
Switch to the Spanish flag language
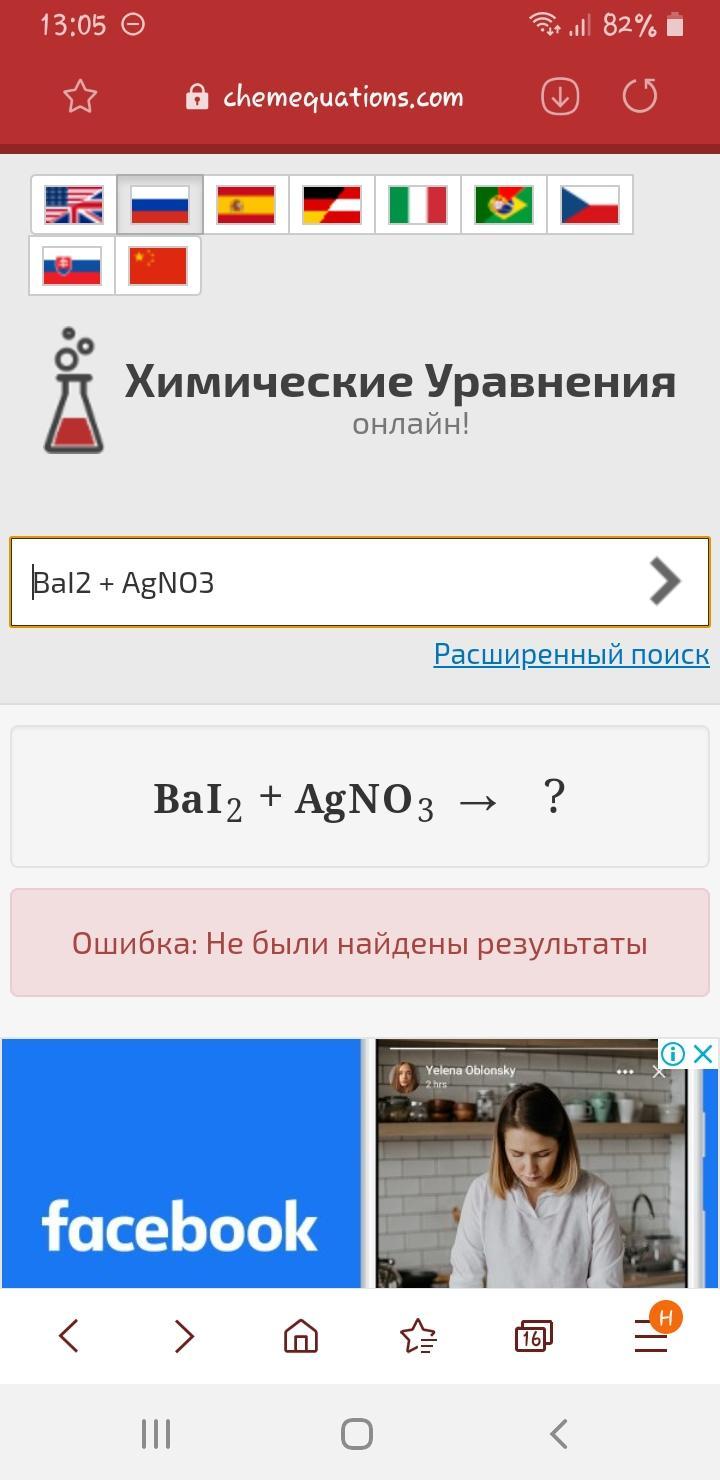coord(246,205)
